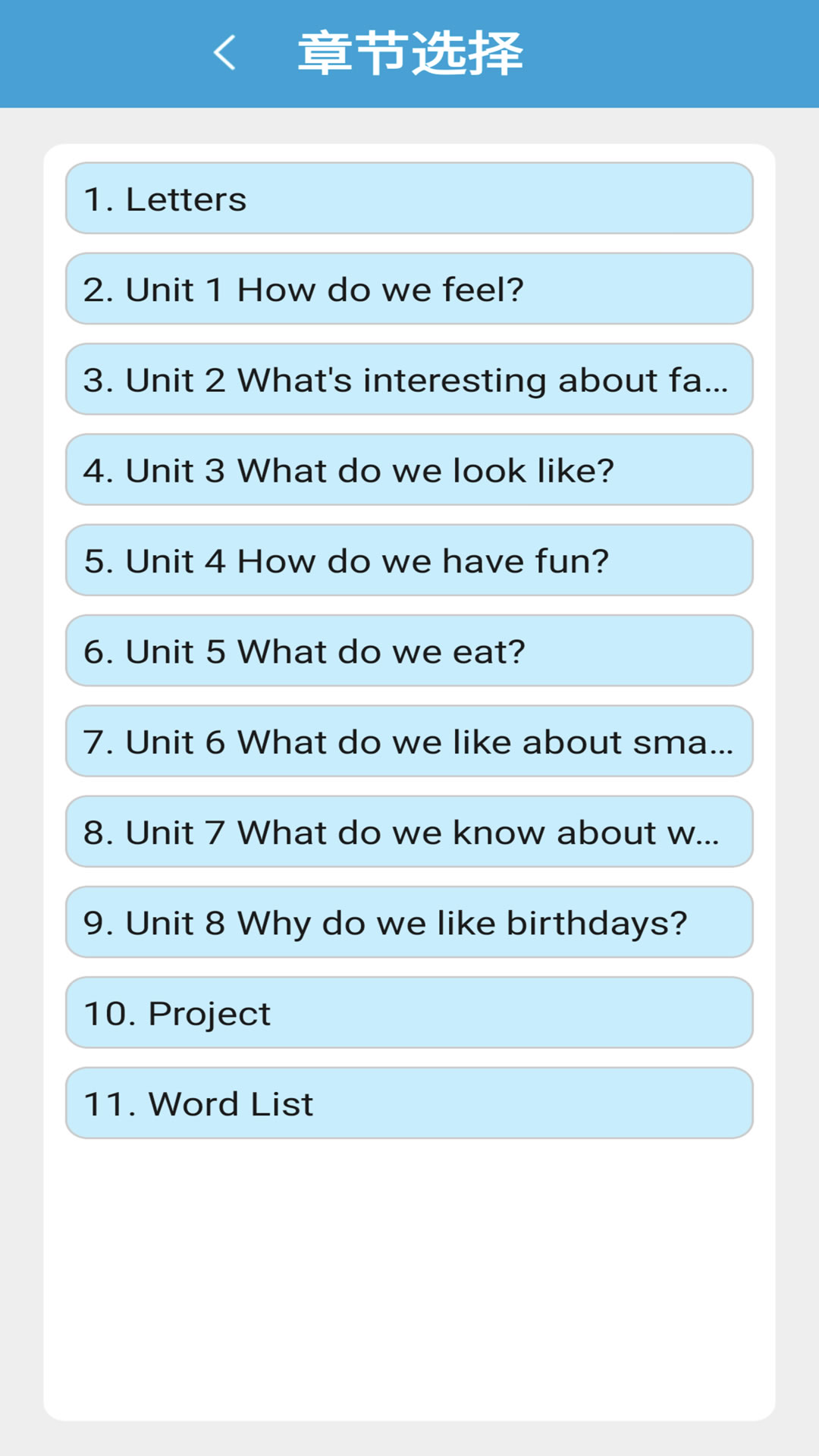Screen dimensions: 819x1456
Task: Choose Unit 3 What do we look like?
Action: point(409,470)
